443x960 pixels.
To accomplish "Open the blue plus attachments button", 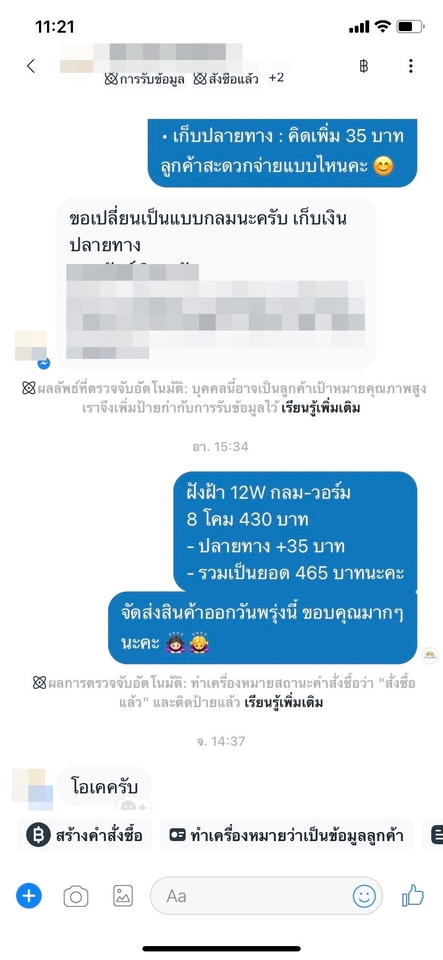I will 29,896.
